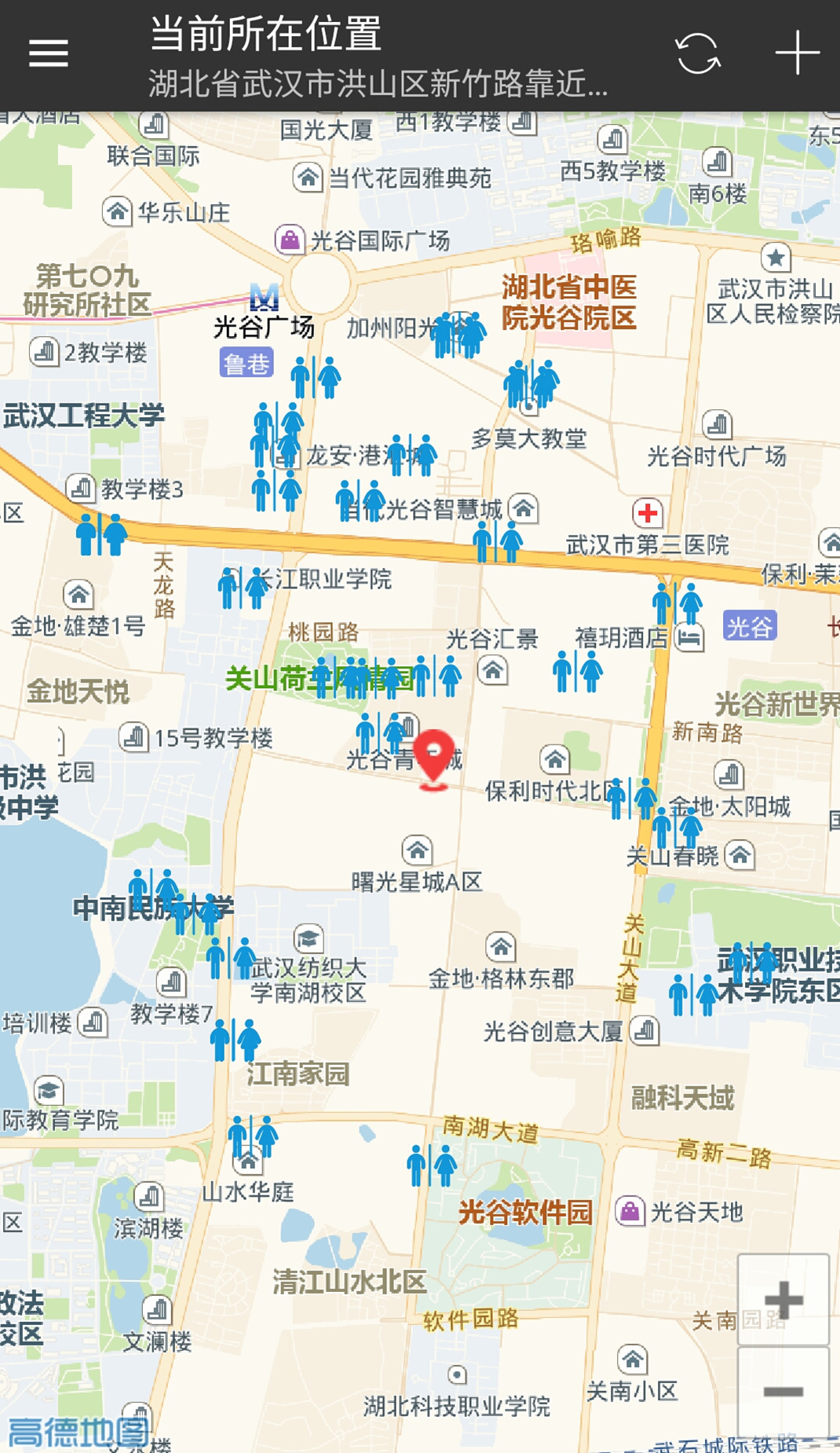Image resolution: width=840 pixels, height=1453 pixels.
Task: Select the 光谷 purple road label
Action: pos(751,628)
